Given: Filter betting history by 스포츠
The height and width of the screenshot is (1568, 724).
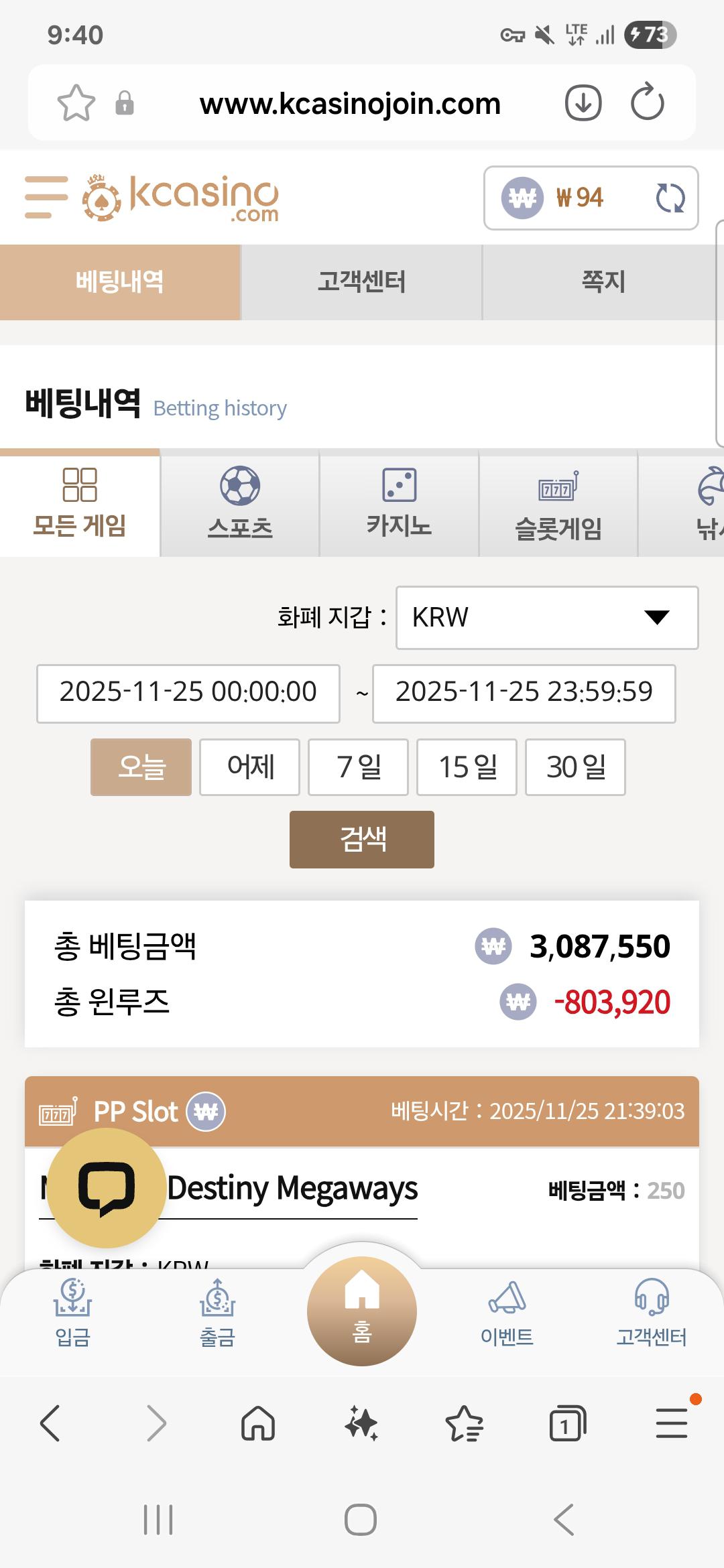Looking at the screenshot, I should pyautogui.click(x=240, y=504).
